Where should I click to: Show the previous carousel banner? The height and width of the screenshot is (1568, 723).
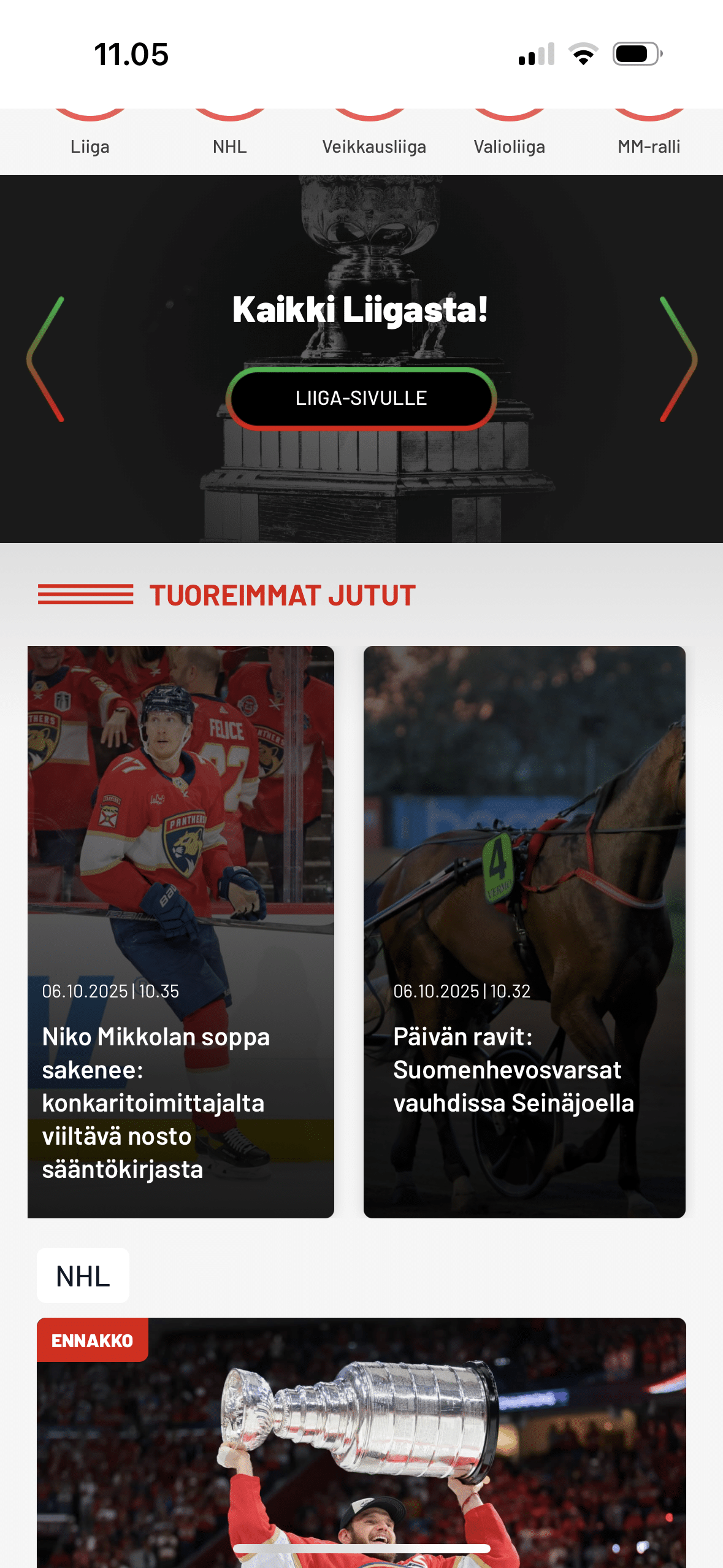[46, 359]
